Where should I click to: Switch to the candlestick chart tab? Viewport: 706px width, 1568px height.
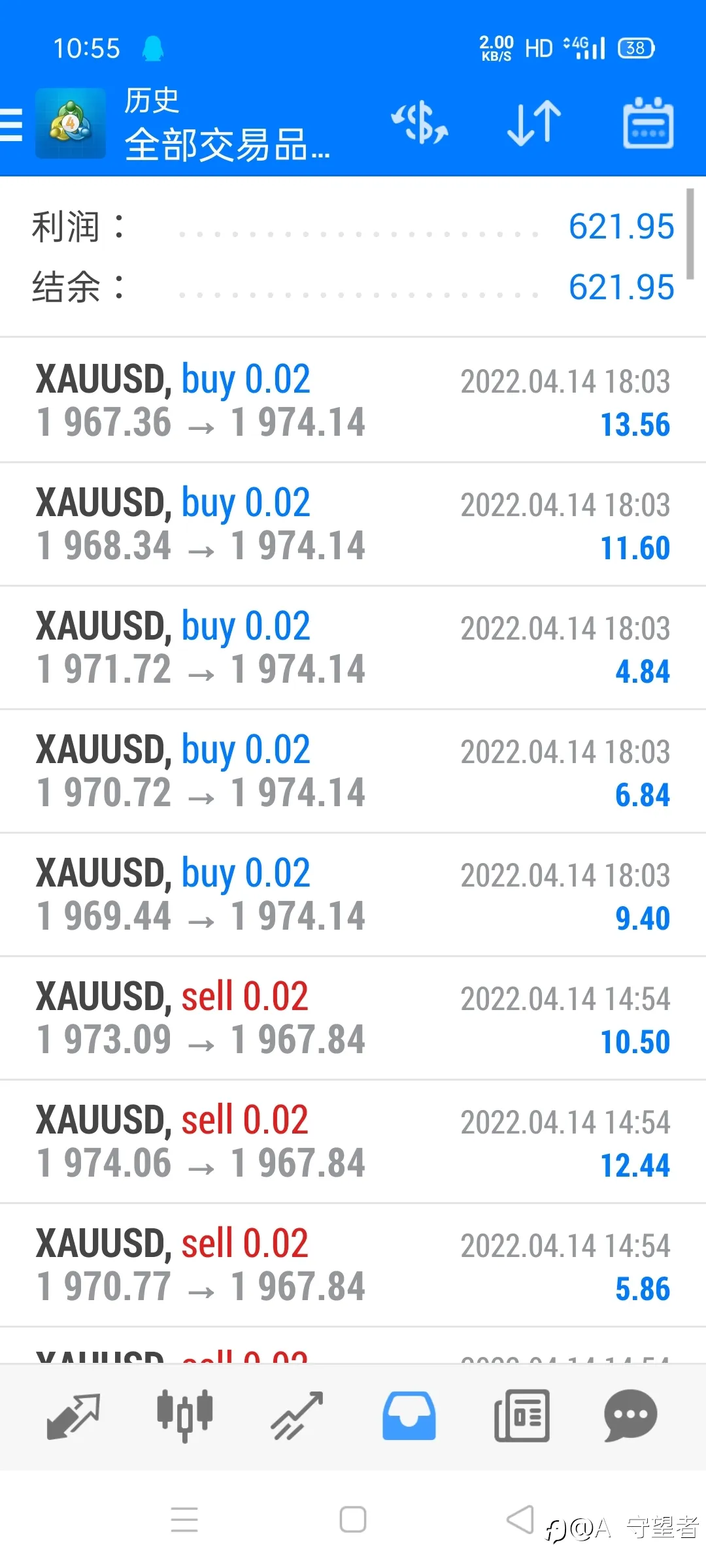coord(185,1416)
